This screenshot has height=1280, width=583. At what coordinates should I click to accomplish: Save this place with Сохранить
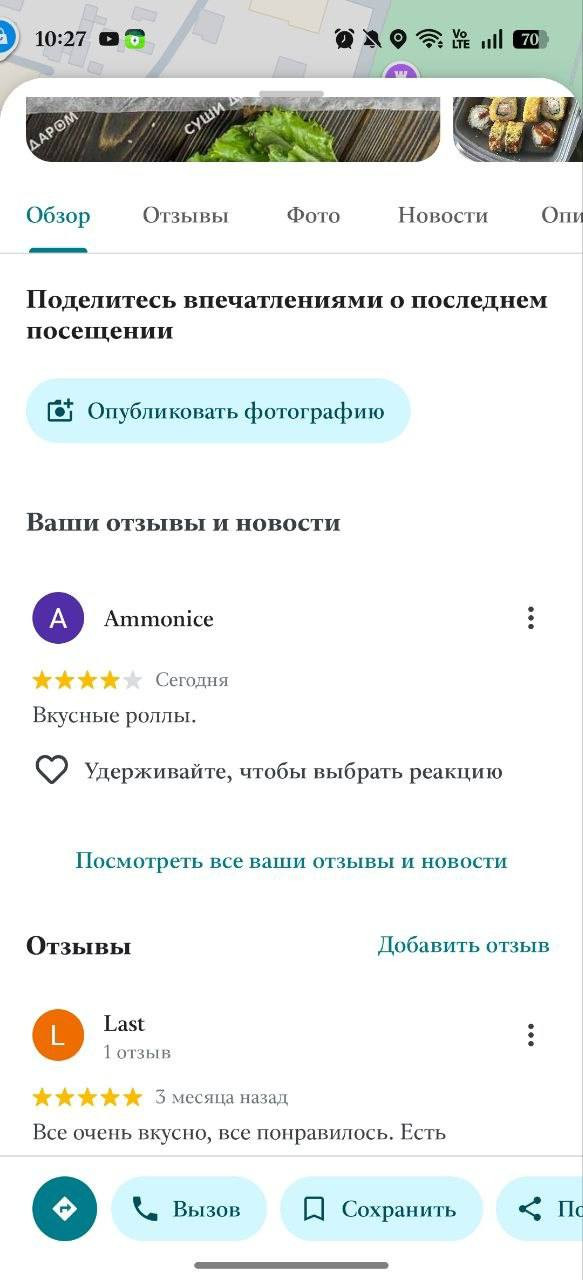(381, 1209)
